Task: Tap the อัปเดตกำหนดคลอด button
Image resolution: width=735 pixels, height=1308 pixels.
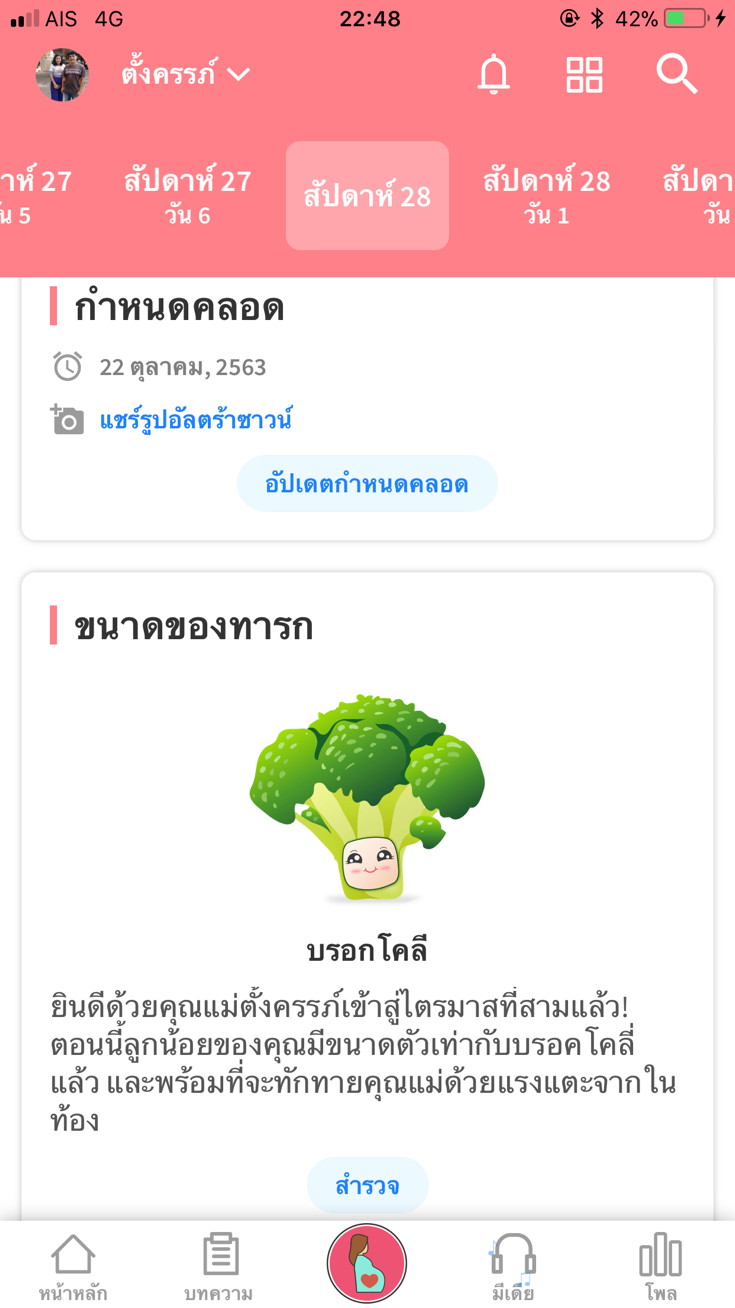Action: point(367,484)
